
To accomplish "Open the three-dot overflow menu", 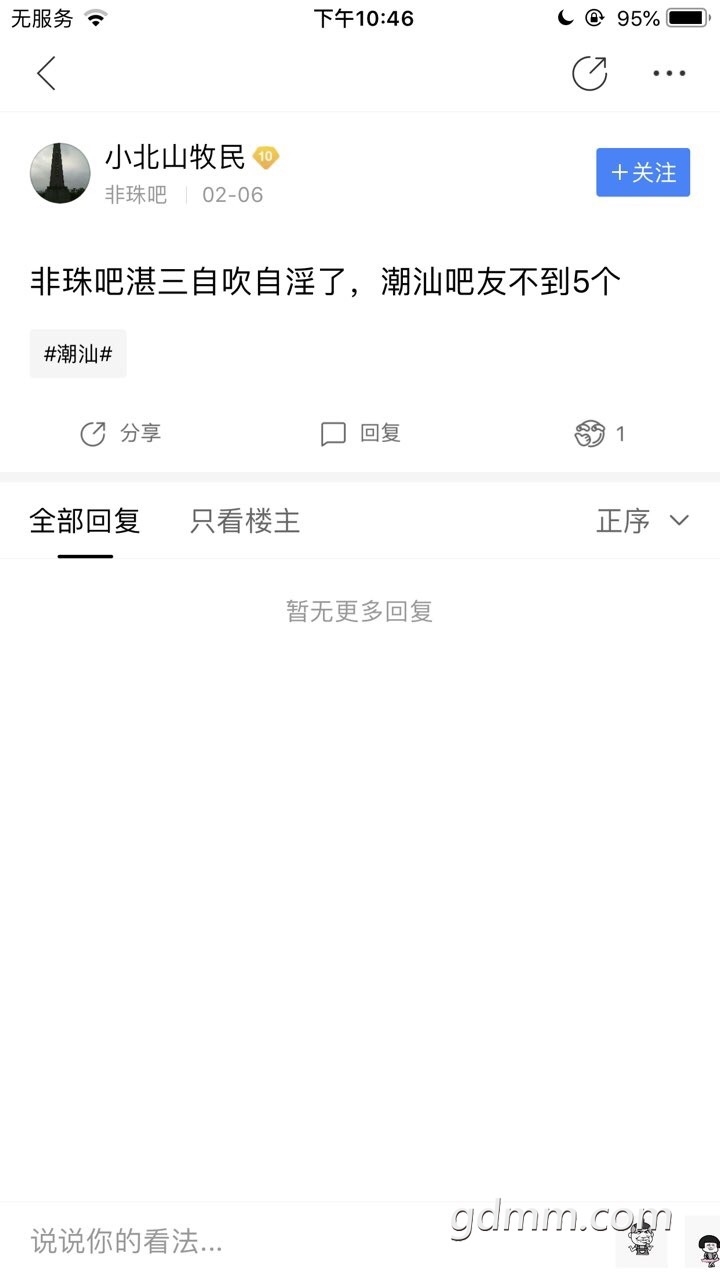I will 669,73.
